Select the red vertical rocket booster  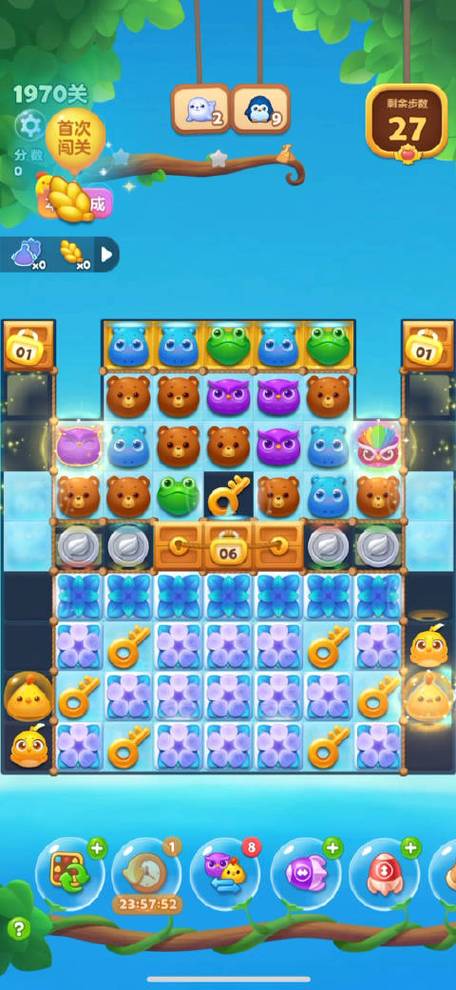(384, 873)
